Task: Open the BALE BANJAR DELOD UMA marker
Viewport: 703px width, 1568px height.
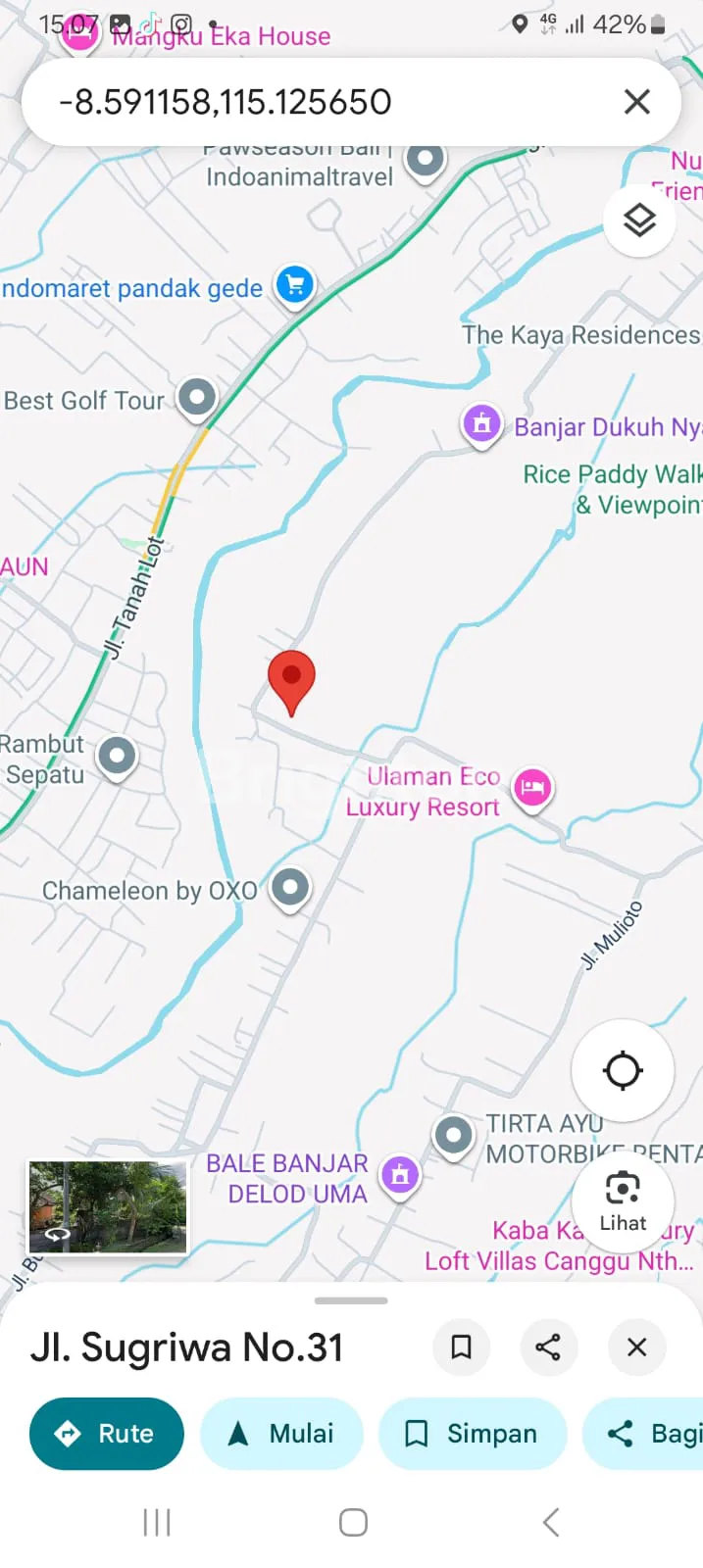Action: 399,1173
